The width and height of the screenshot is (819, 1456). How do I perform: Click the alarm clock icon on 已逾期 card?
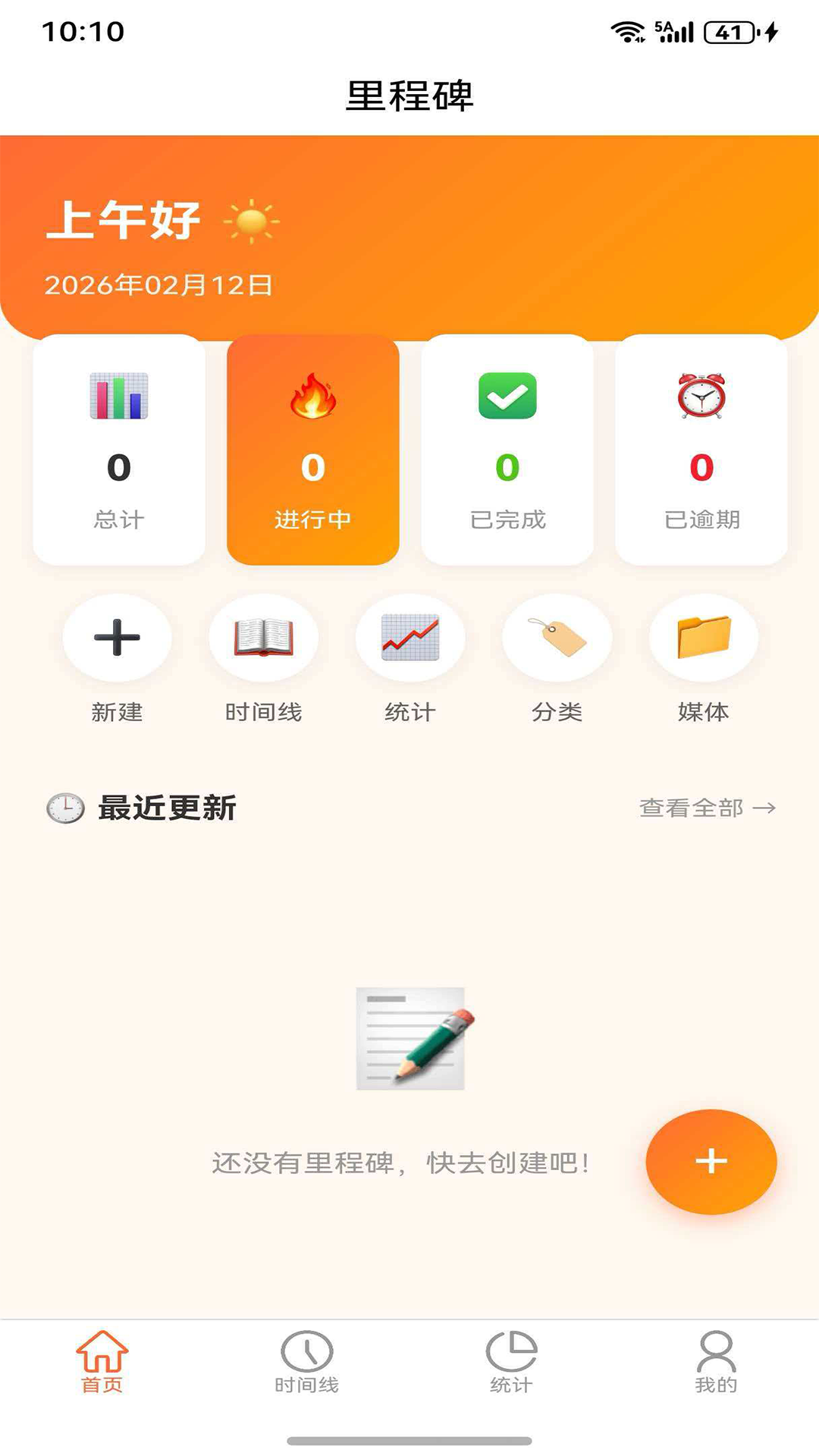(701, 396)
